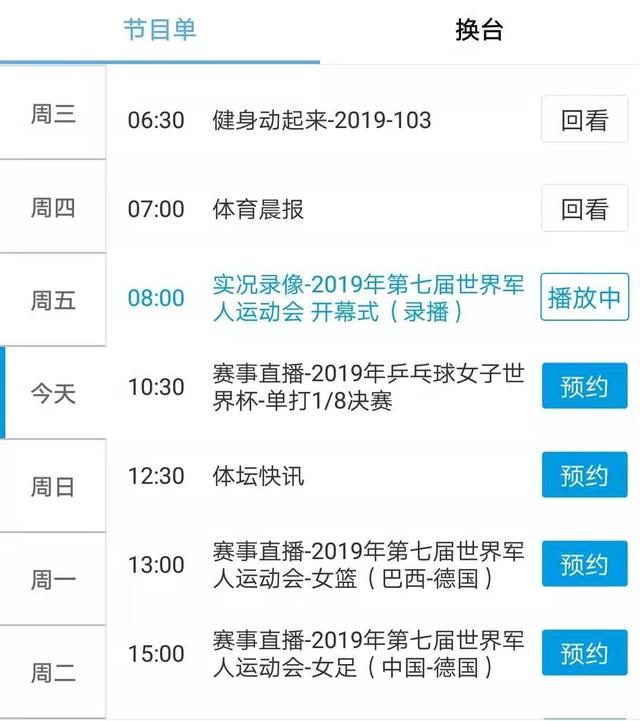
Task: Select 周一 in the day list
Action: click(53, 579)
